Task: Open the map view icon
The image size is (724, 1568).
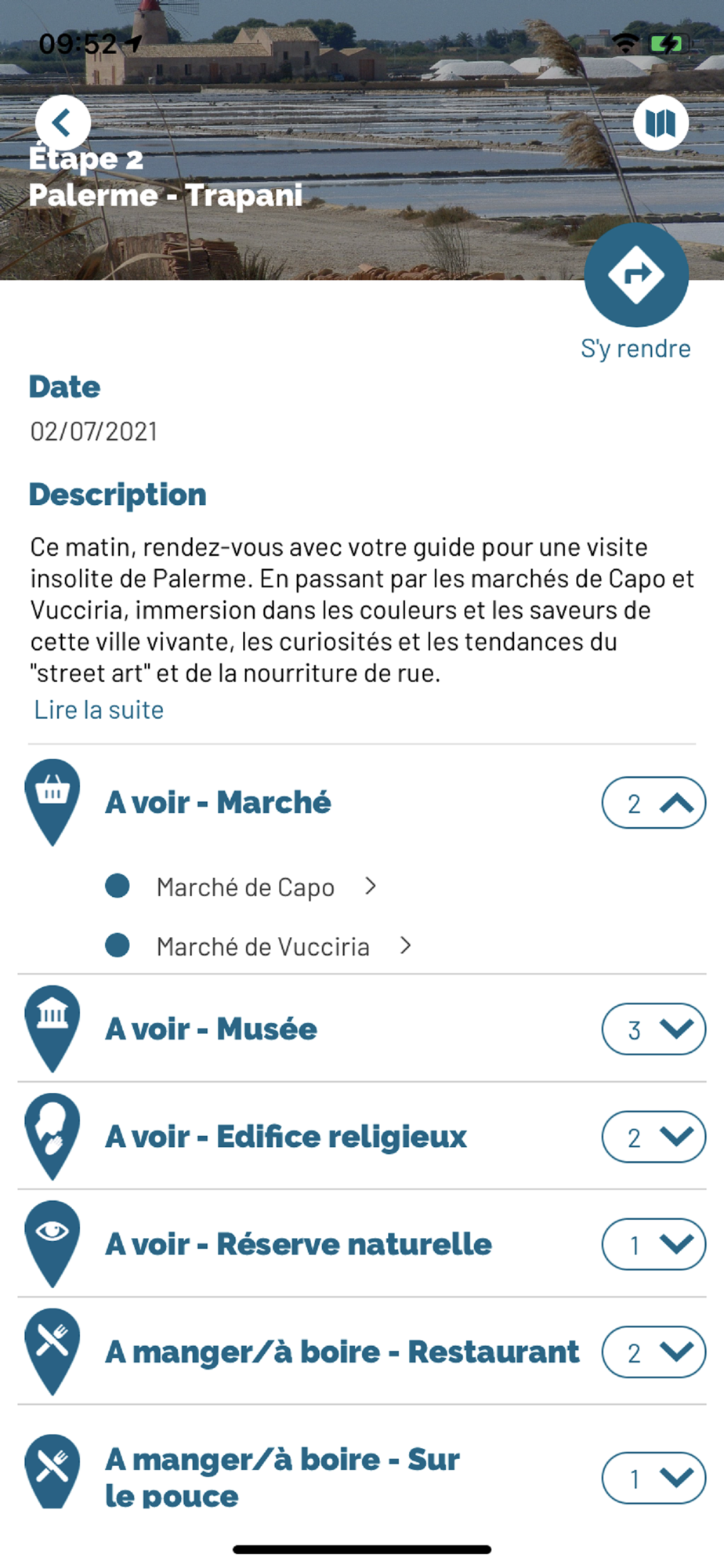Action: click(x=660, y=123)
